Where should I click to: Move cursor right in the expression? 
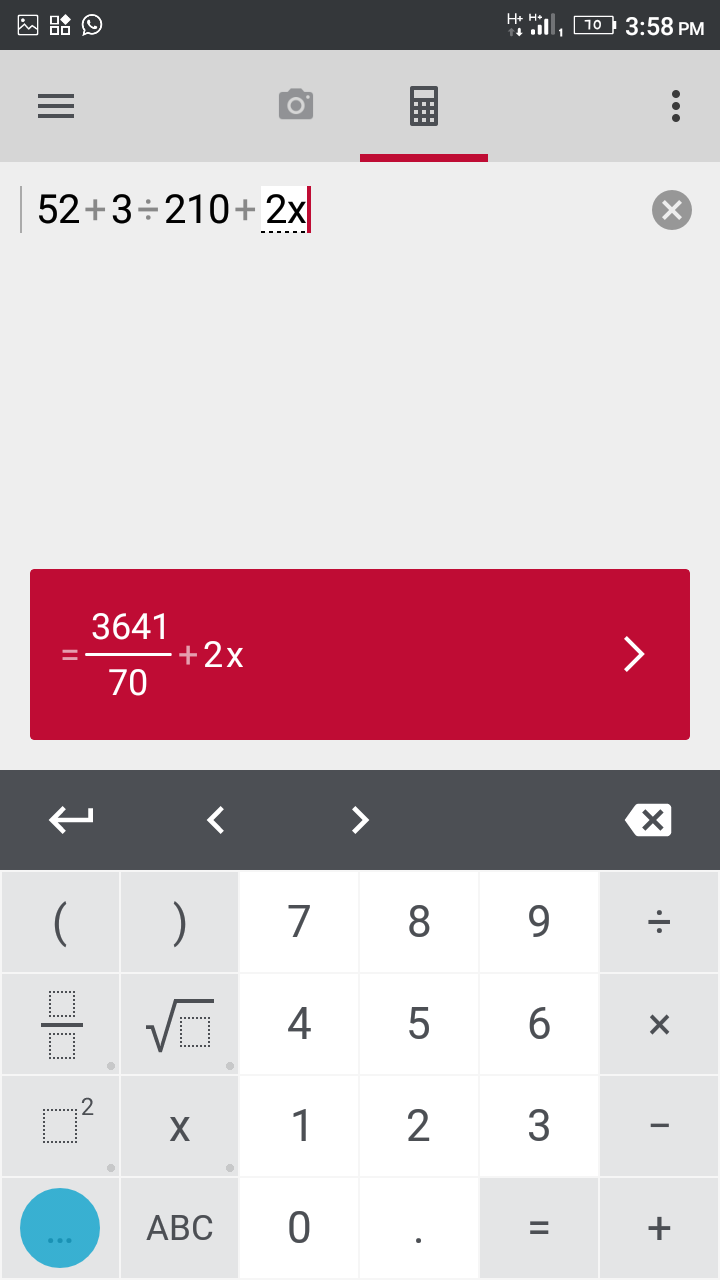pyautogui.click(x=360, y=820)
